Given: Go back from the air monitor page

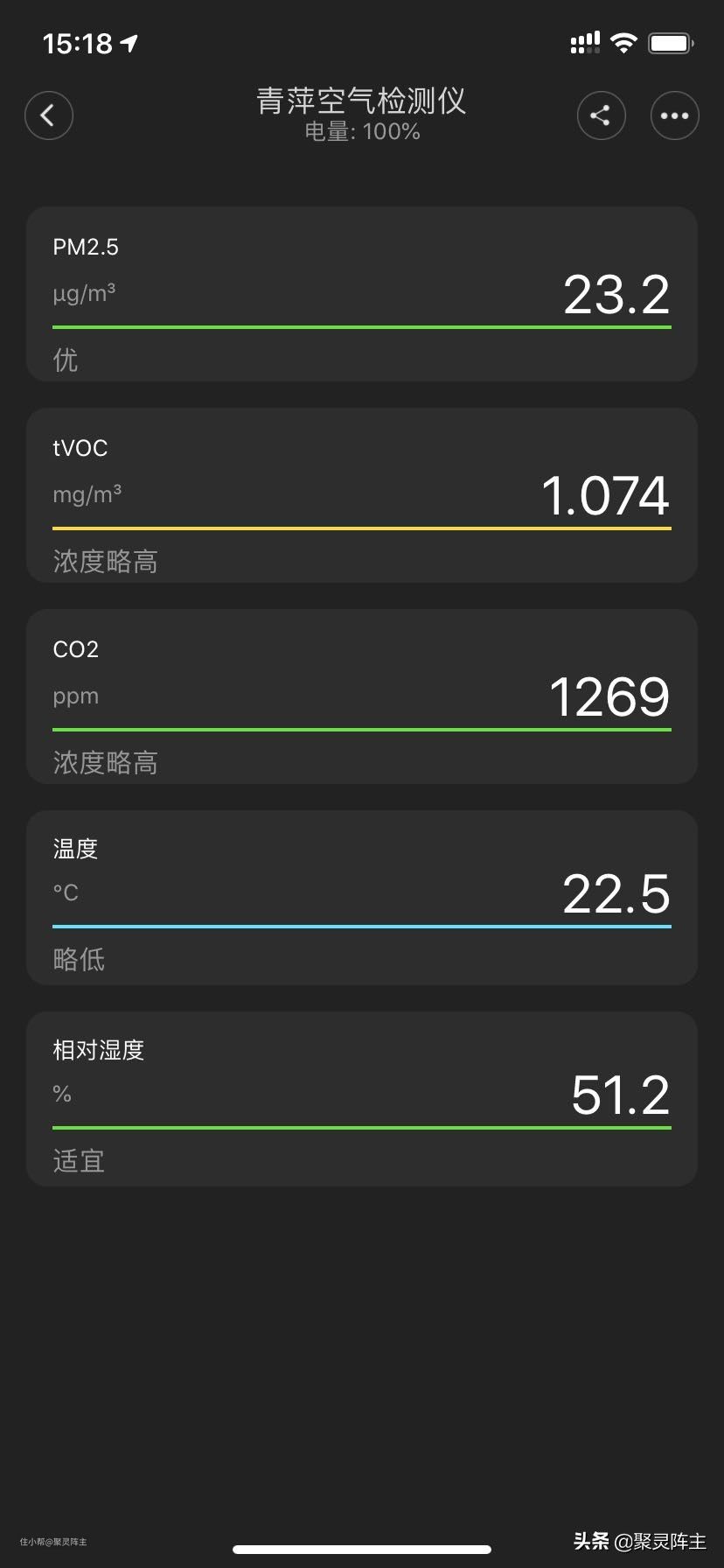Looking at the screenshot, I should 48,115.
